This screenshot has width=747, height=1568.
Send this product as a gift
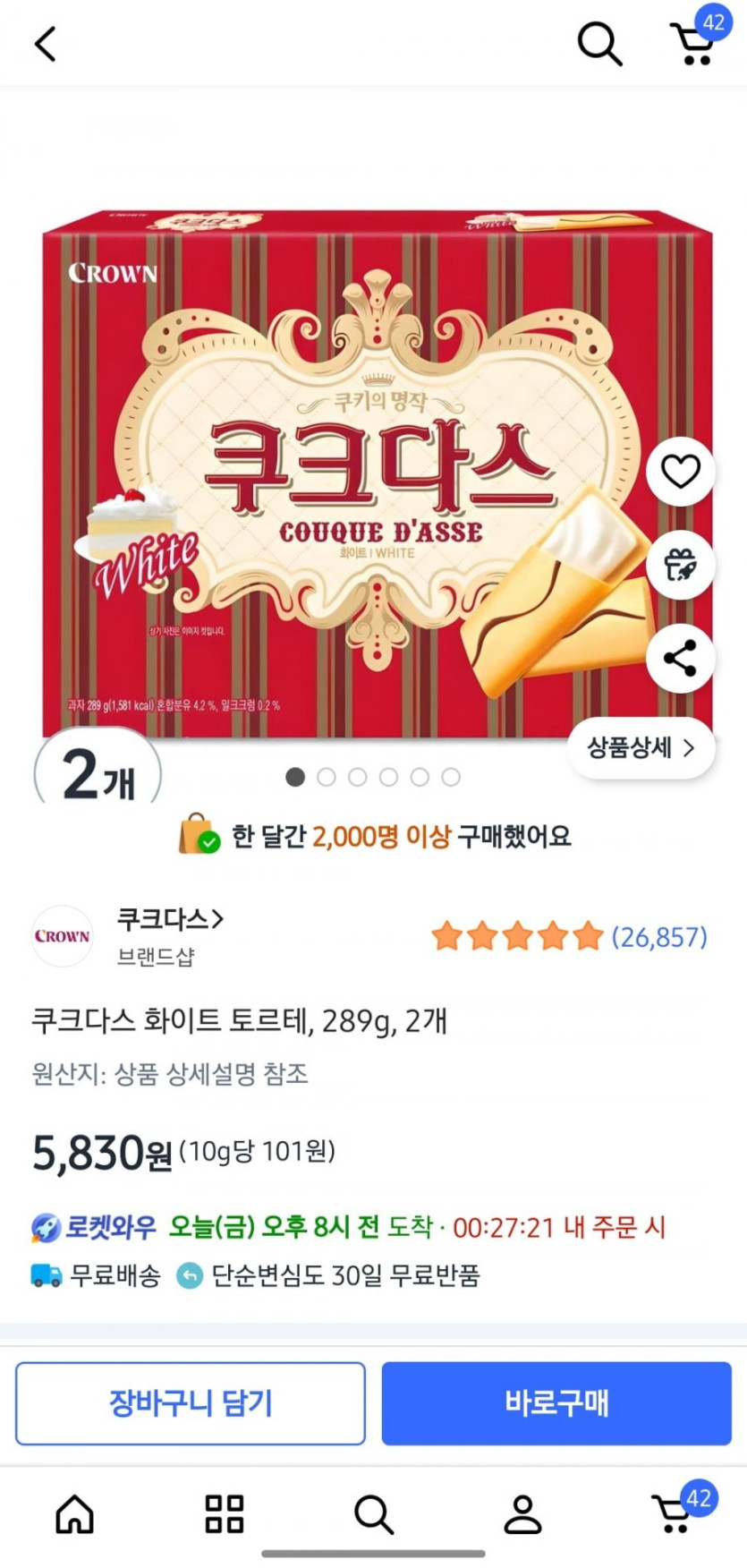click(680, 565)
